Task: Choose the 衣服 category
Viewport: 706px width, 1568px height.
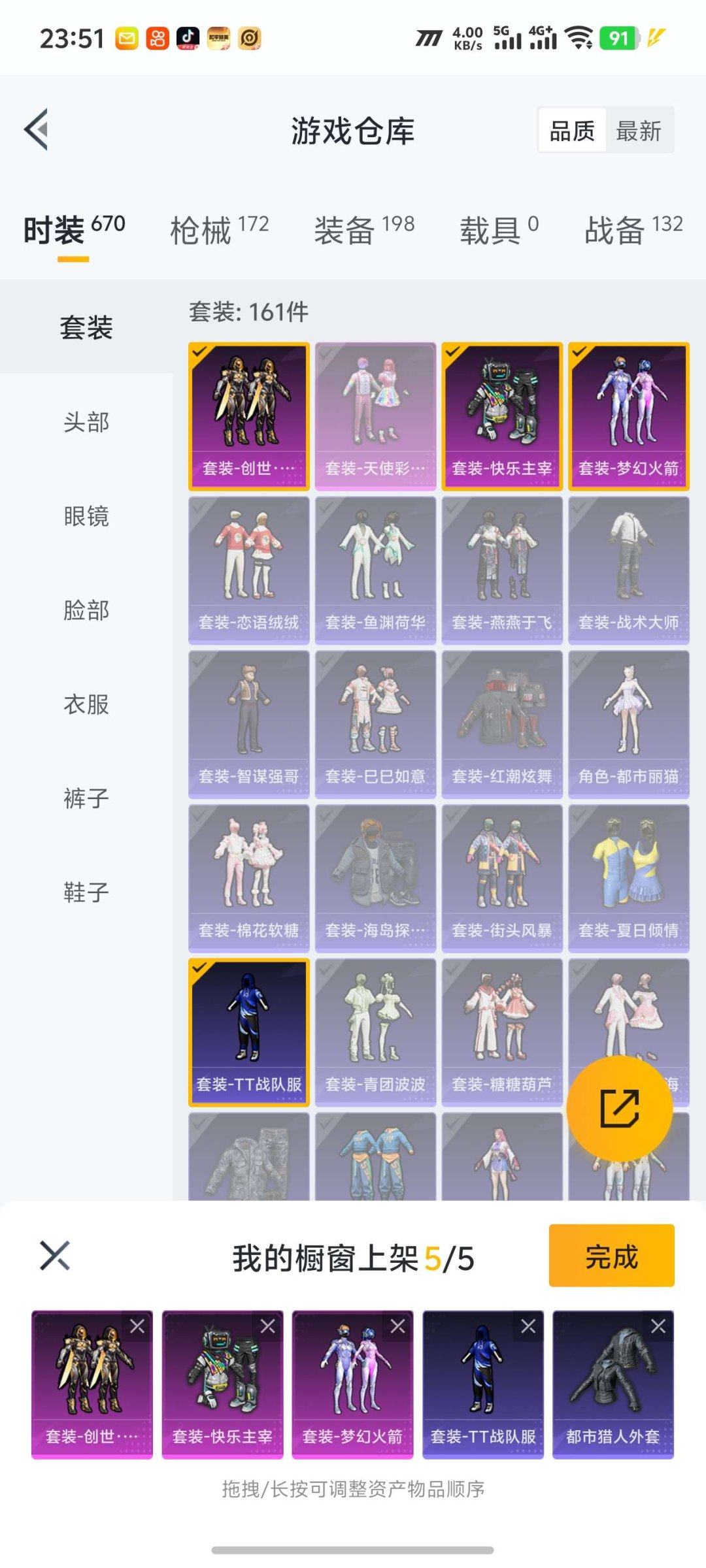Action: tap(86, 704)
